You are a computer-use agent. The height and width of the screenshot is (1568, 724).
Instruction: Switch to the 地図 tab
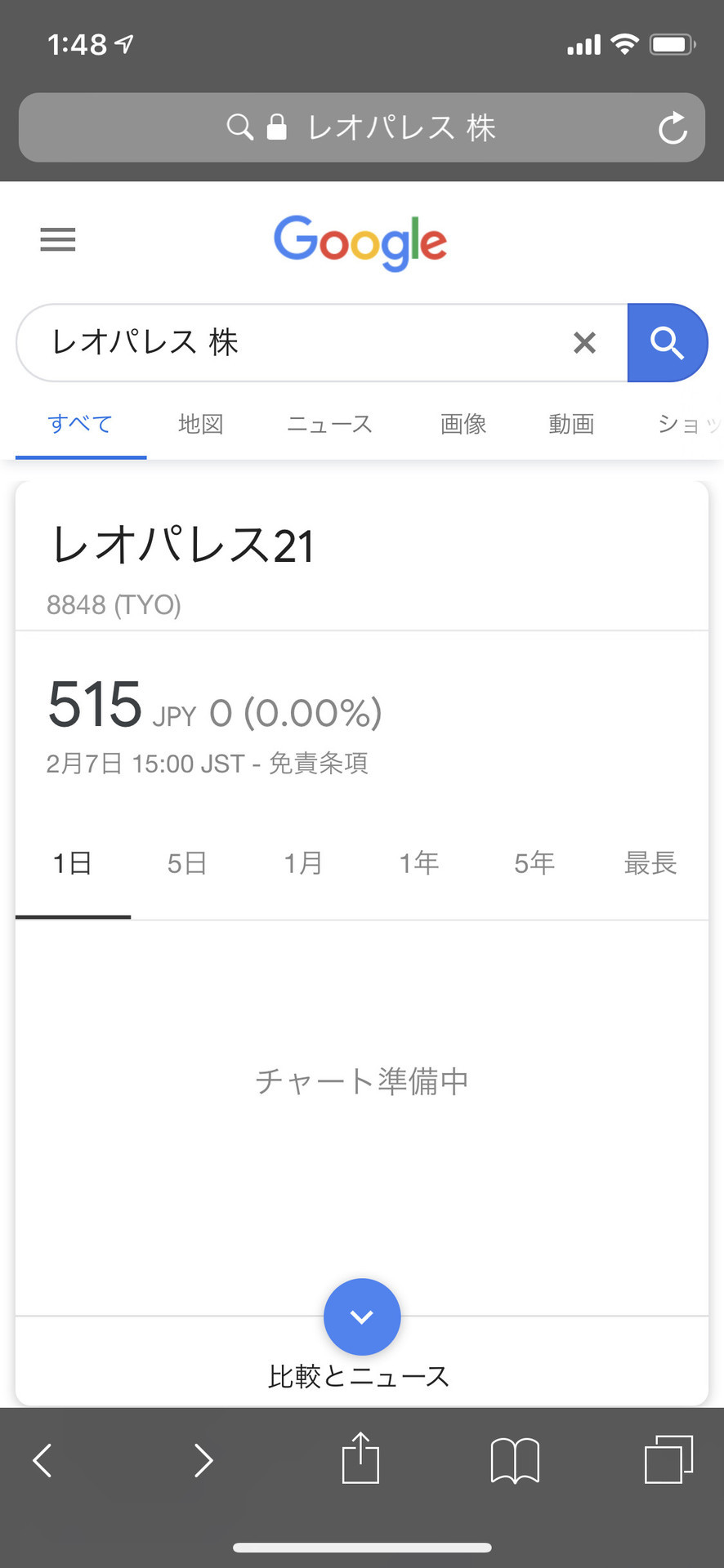(x=201, y=424)
